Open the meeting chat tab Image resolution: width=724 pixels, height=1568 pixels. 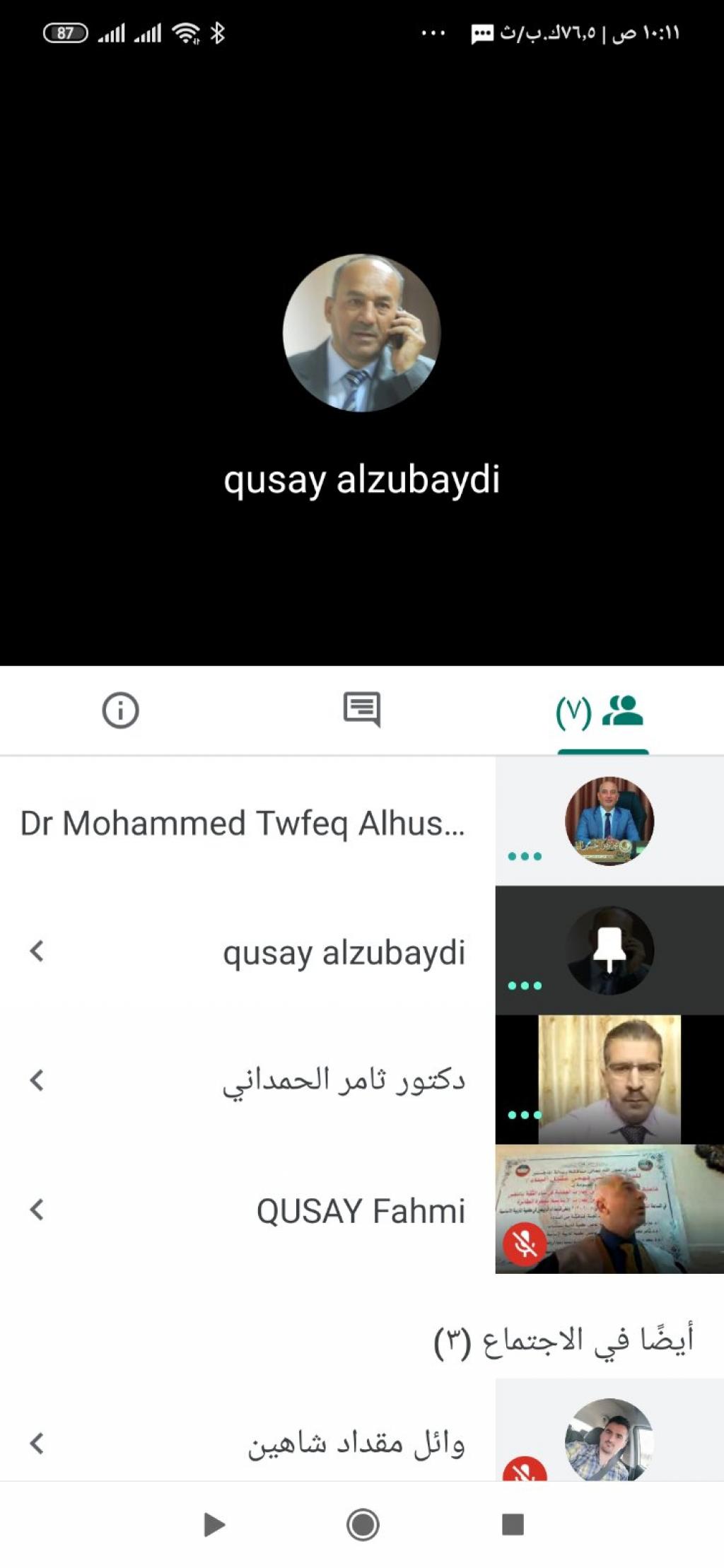tap(361, 709)
